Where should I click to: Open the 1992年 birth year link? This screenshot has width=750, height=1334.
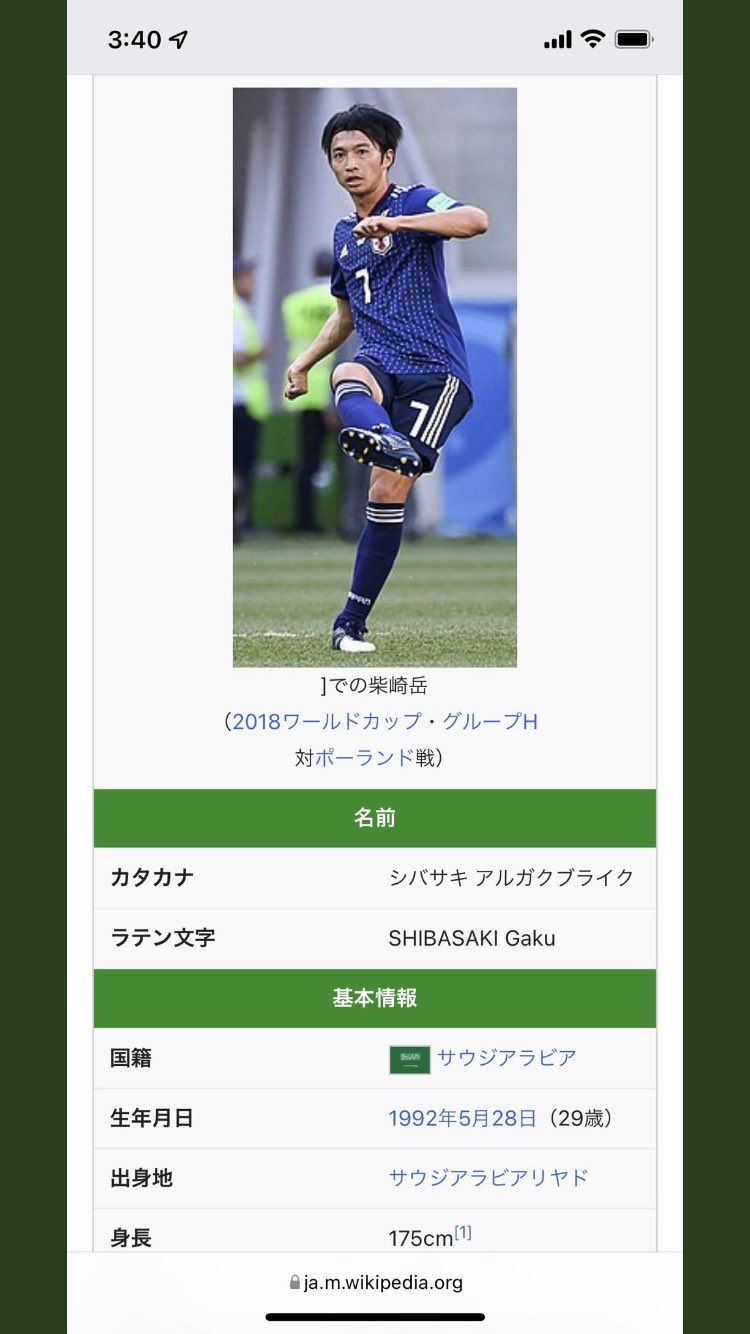(422, 1118)
